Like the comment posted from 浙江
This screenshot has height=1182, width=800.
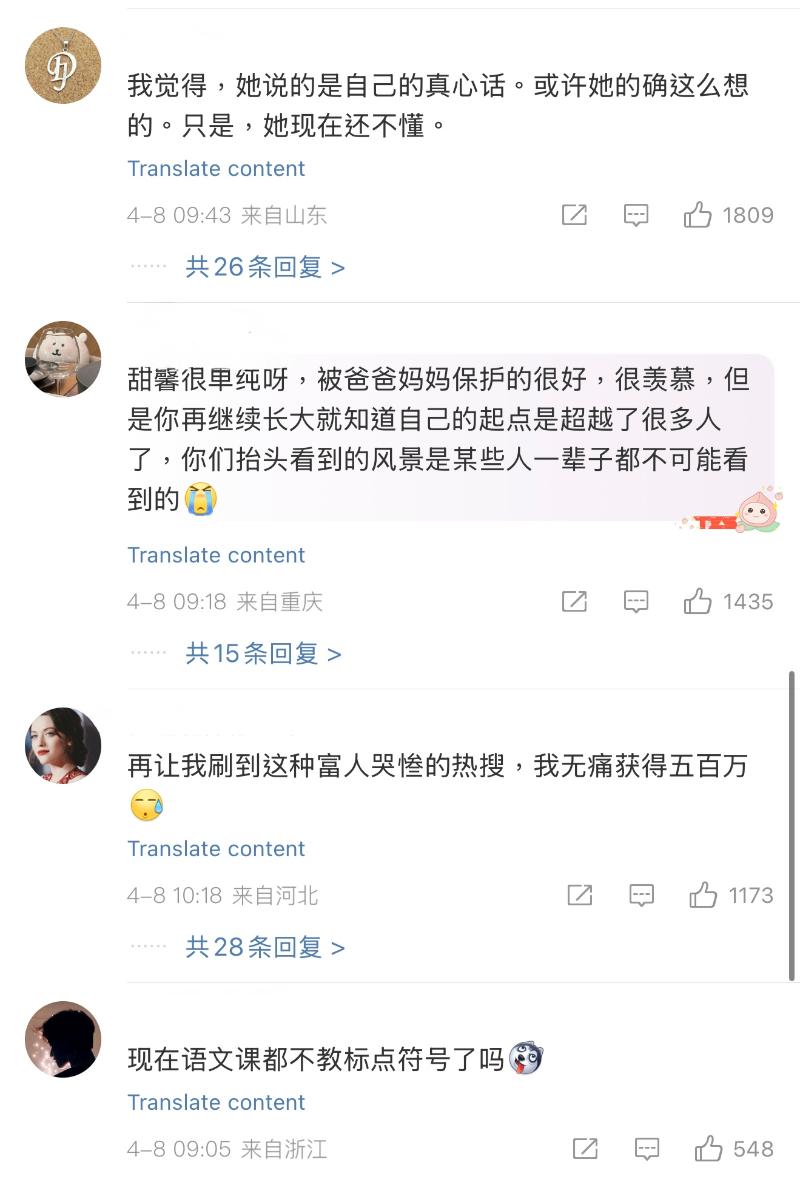pyautogui.click(x=708, y=1149)
